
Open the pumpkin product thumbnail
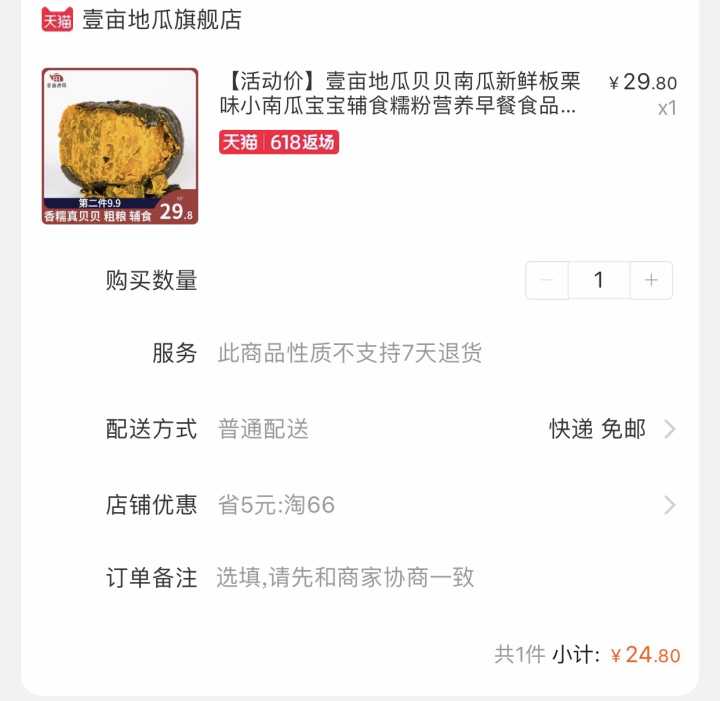tap(120, 146)
